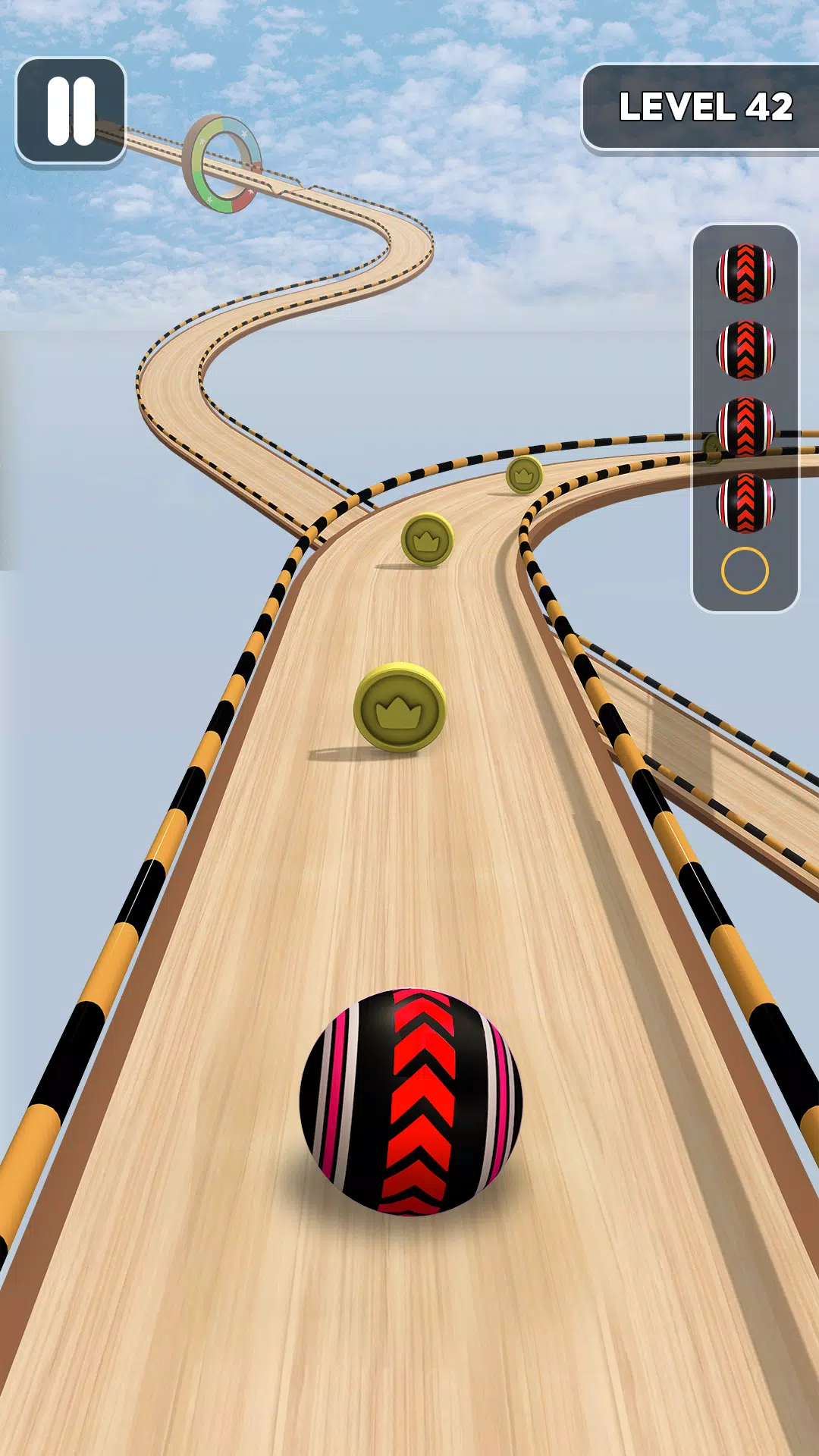The image size is (819, 1456).
Task: Pause the game
Action: [71, 111]
